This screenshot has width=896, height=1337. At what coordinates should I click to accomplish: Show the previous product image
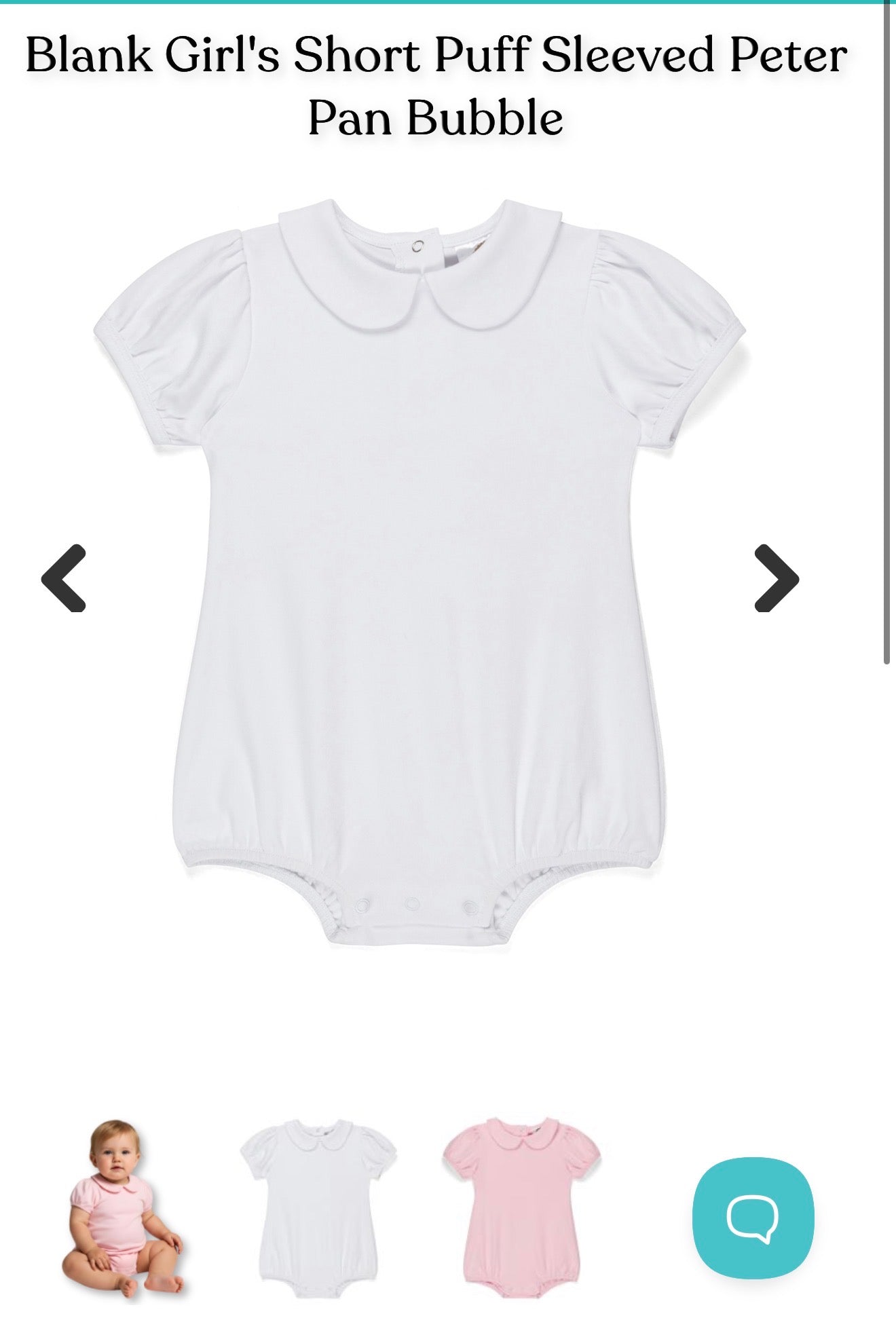pyautogui.click(x=64, y=578)
